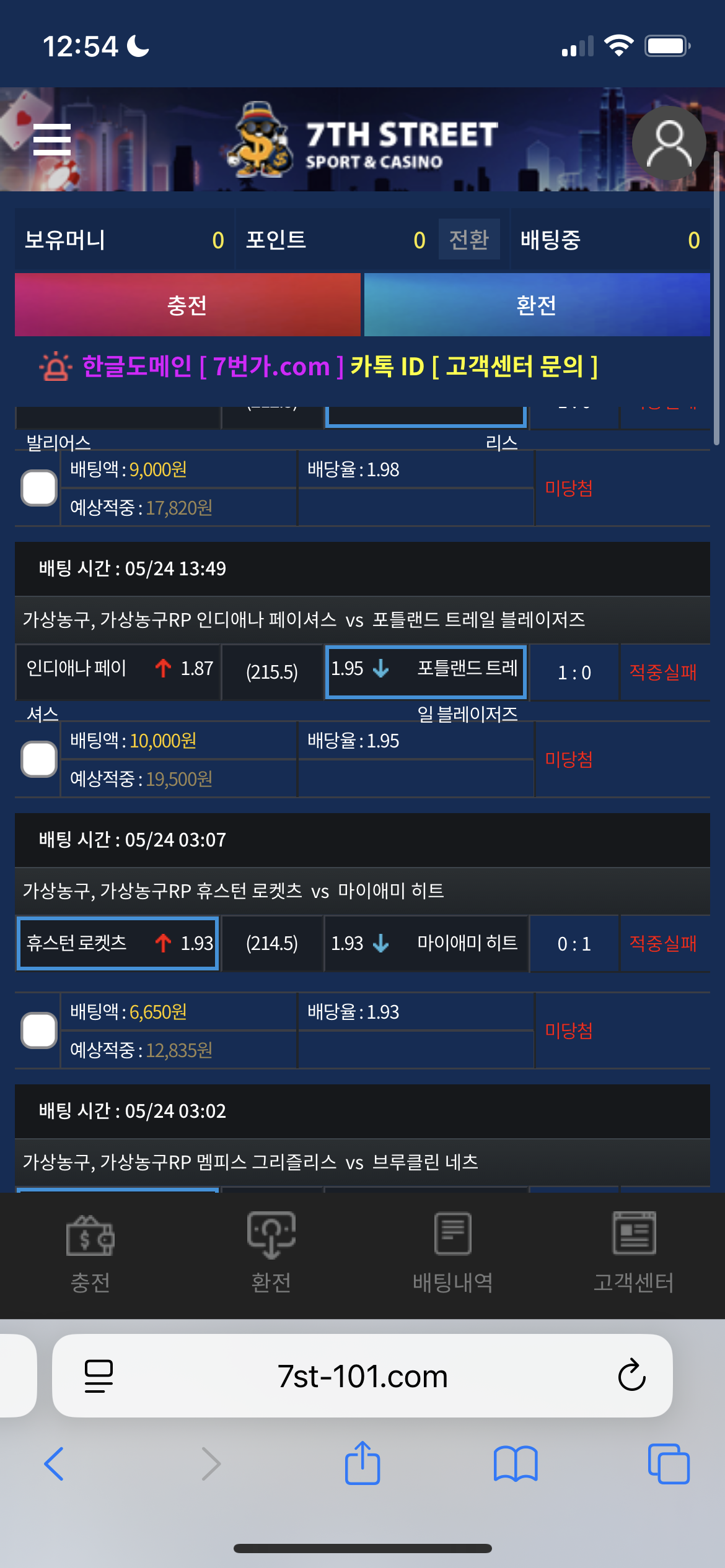
Task: Show open browser tabs
Action: click(669, 1464)
